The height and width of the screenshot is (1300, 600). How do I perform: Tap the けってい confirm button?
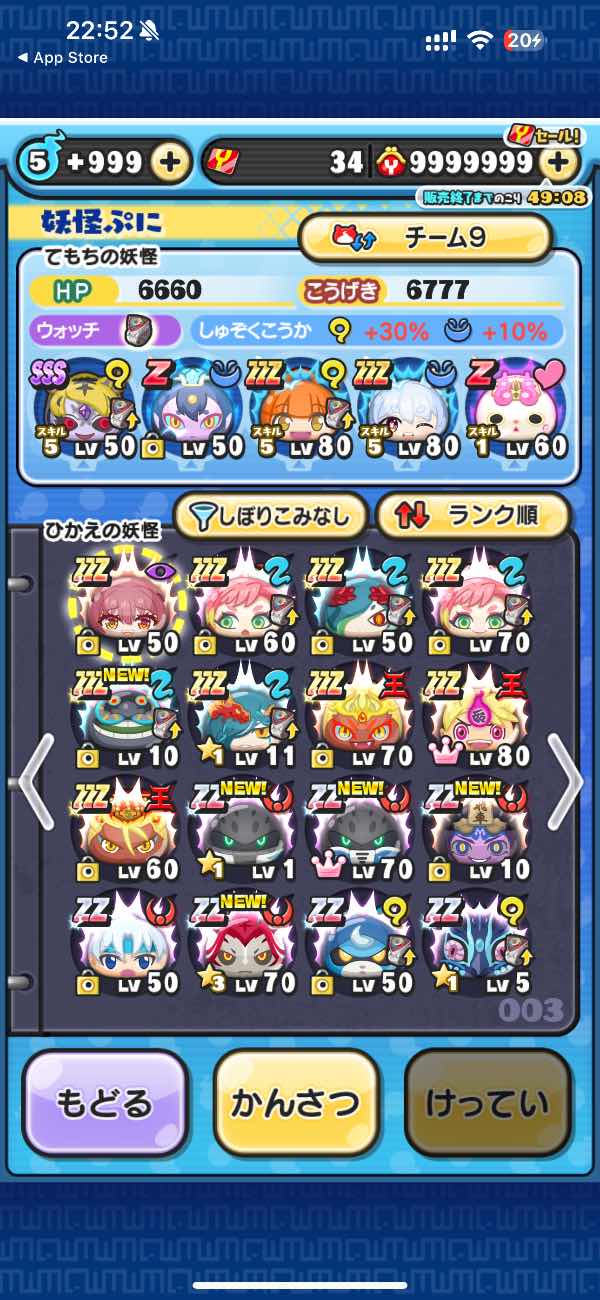(x=488, y=1103)
